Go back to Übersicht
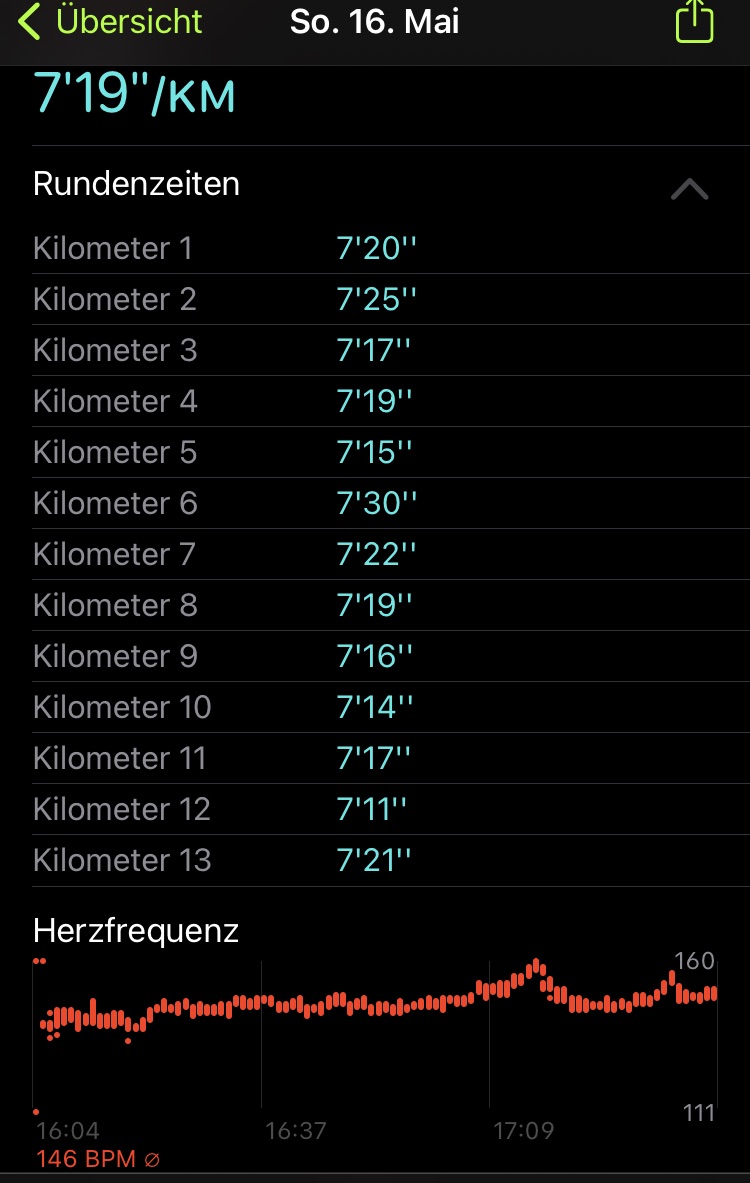750x1183 pixels. coord(110,22)
